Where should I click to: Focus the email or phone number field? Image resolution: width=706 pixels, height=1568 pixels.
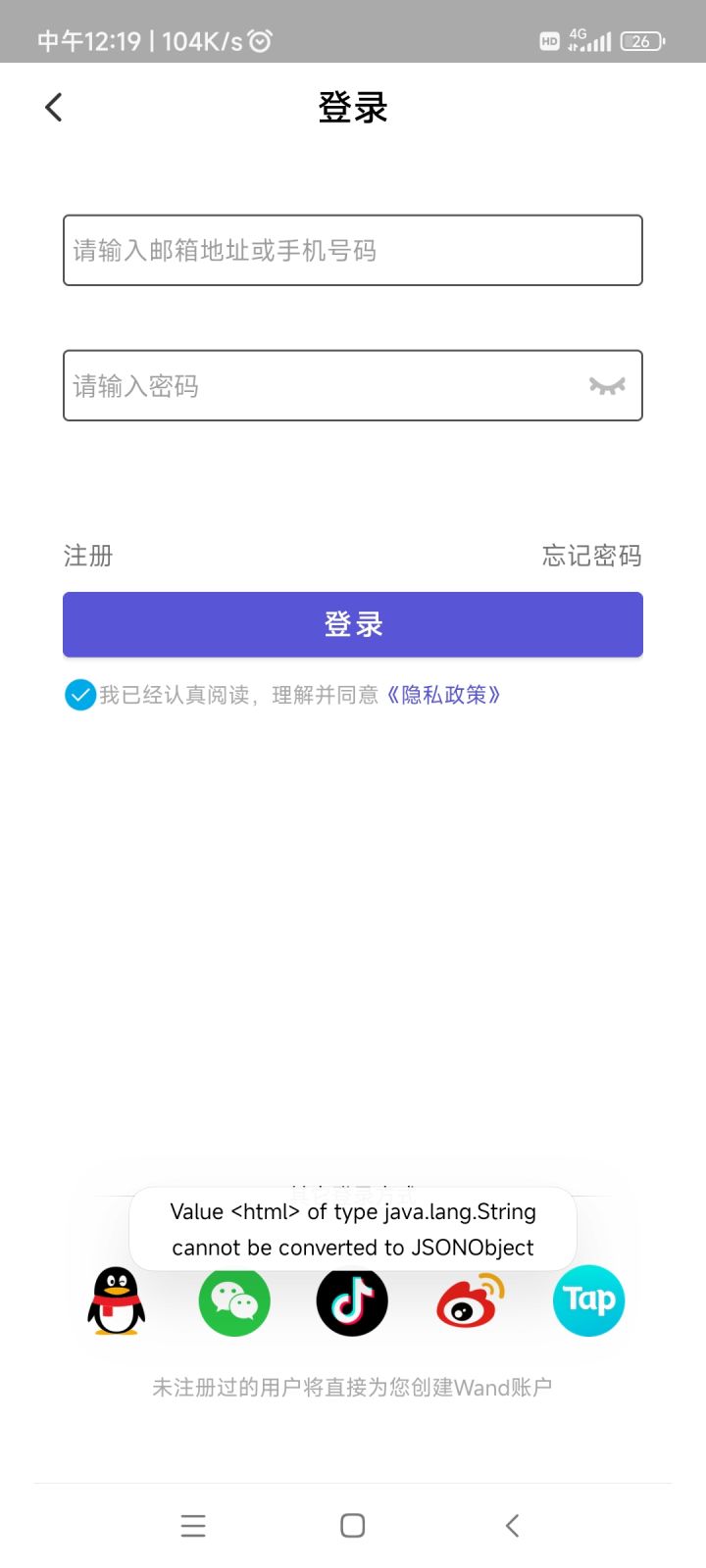(353, 250)
